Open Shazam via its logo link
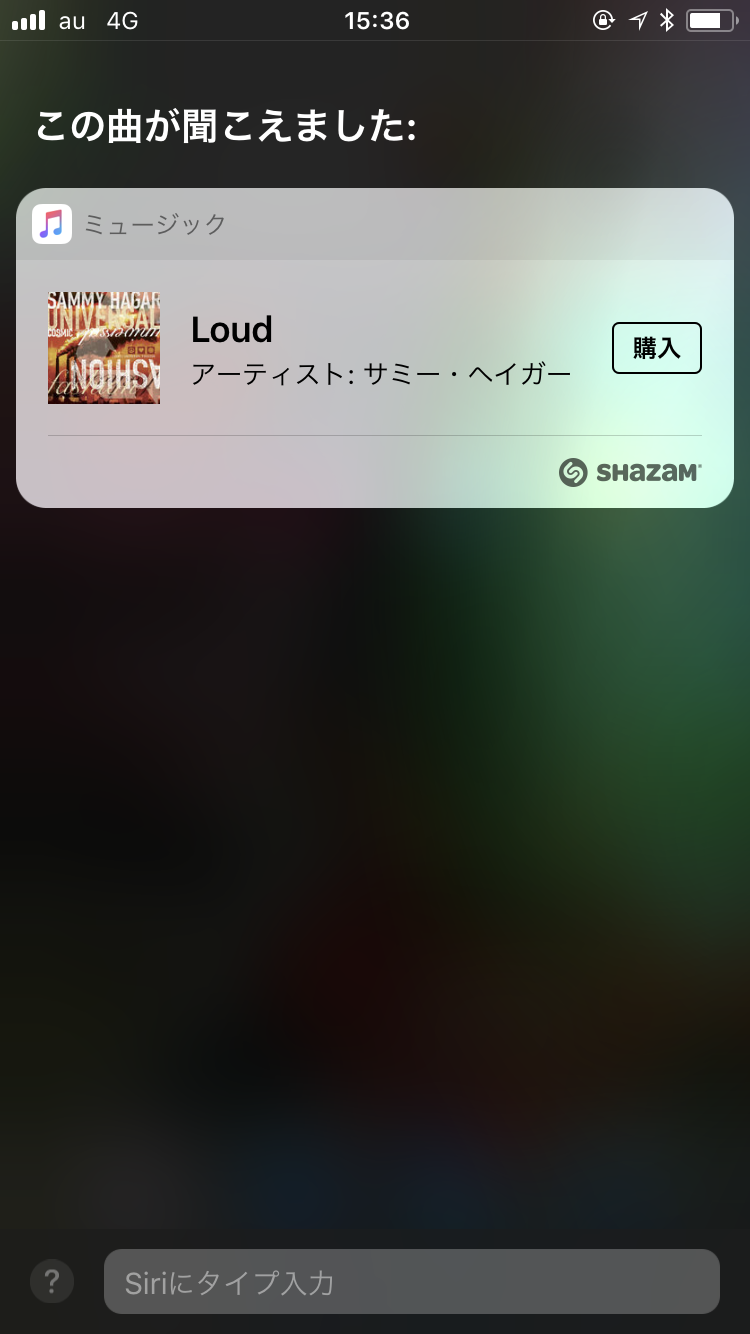750x1334 pixels. click(x=630, y=472)
